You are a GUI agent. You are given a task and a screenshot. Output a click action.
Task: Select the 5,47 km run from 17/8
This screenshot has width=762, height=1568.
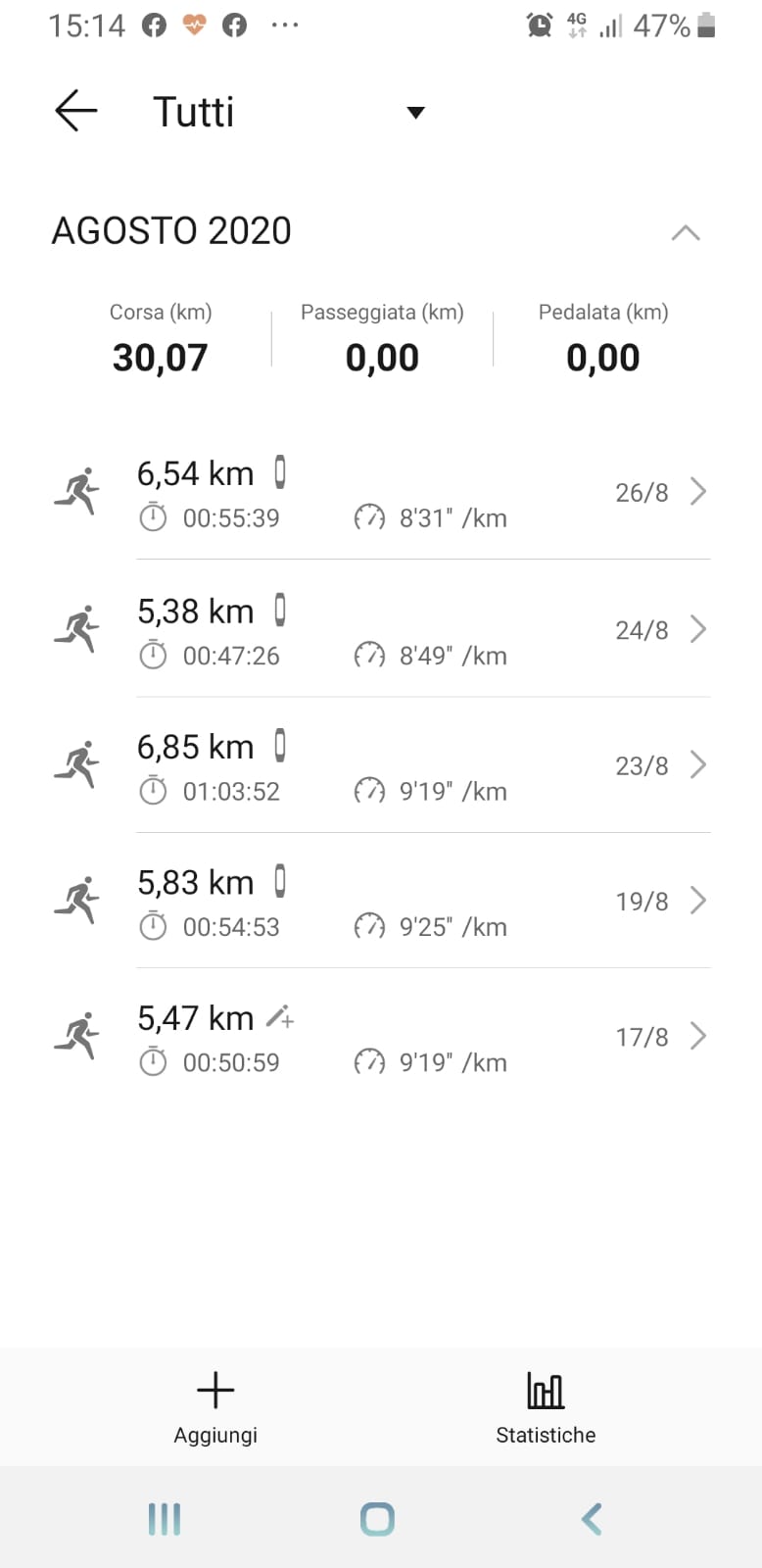coord(392,1038)
